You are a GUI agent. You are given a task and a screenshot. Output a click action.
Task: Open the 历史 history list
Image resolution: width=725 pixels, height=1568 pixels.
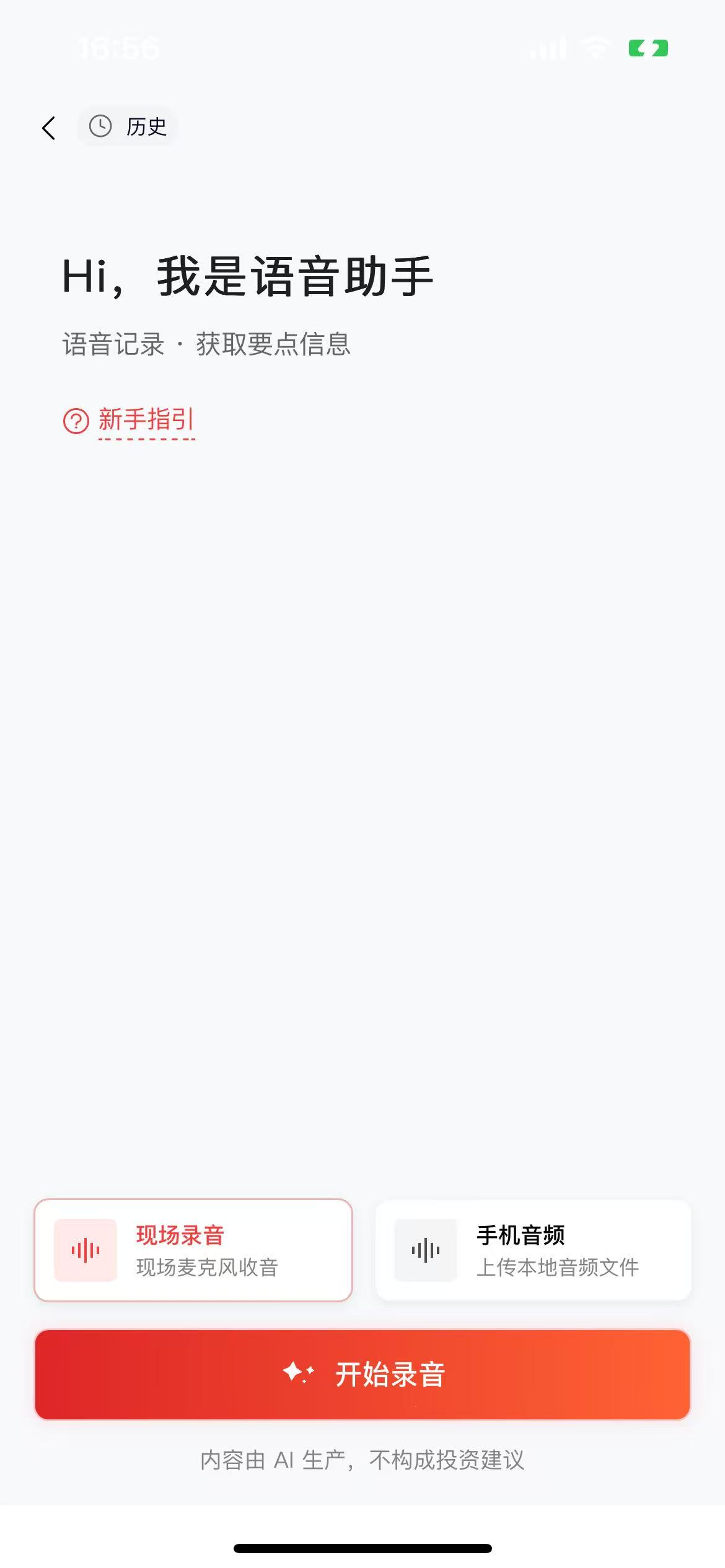tap(128, 127)
